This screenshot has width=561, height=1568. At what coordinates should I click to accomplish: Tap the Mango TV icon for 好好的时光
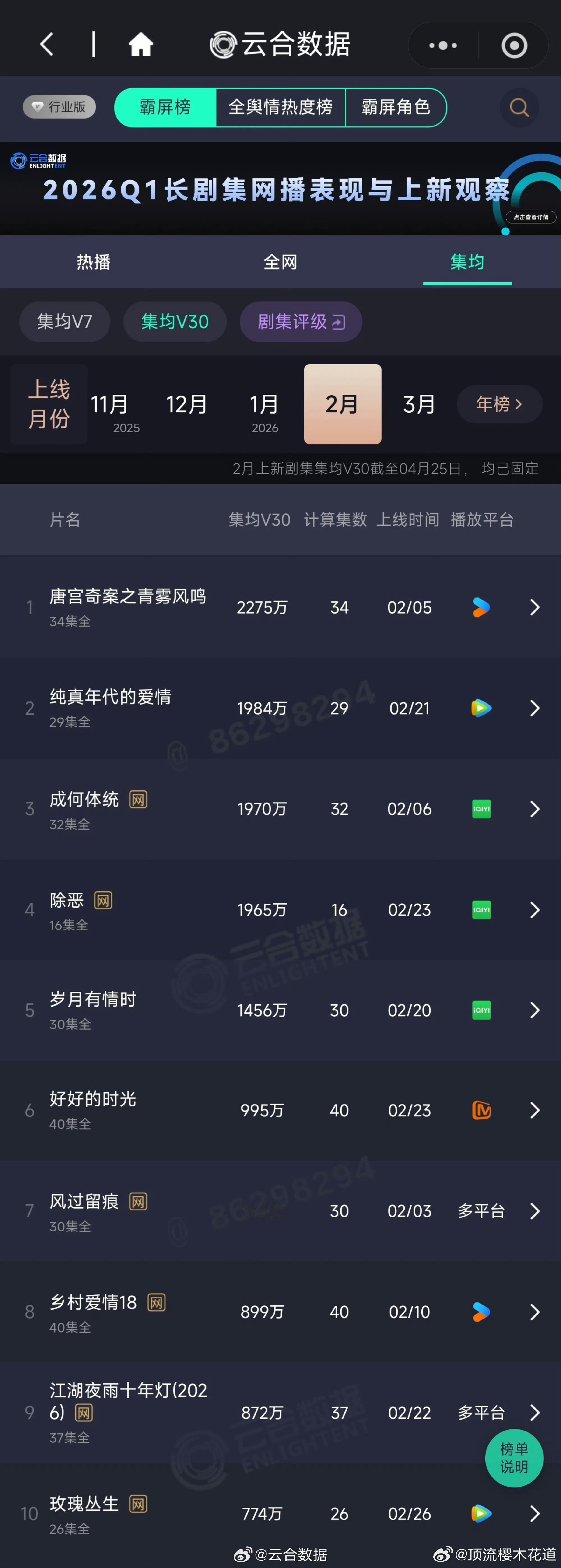[x=481, y=1110]
